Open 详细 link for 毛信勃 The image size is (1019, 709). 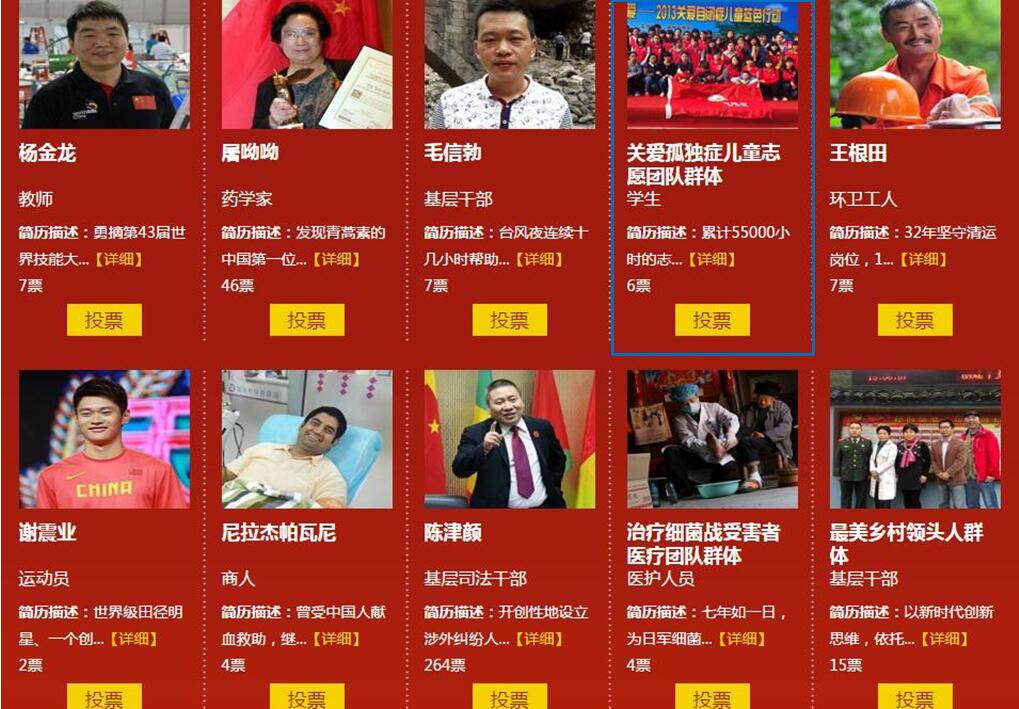click(538, 259)
